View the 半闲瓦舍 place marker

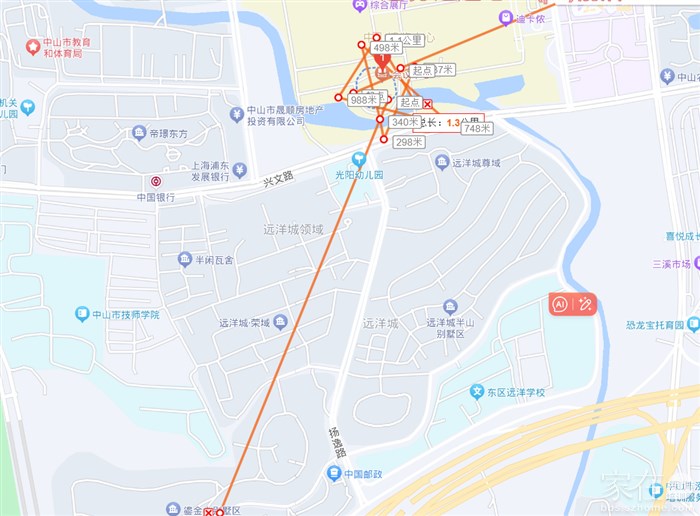point(185,260)
